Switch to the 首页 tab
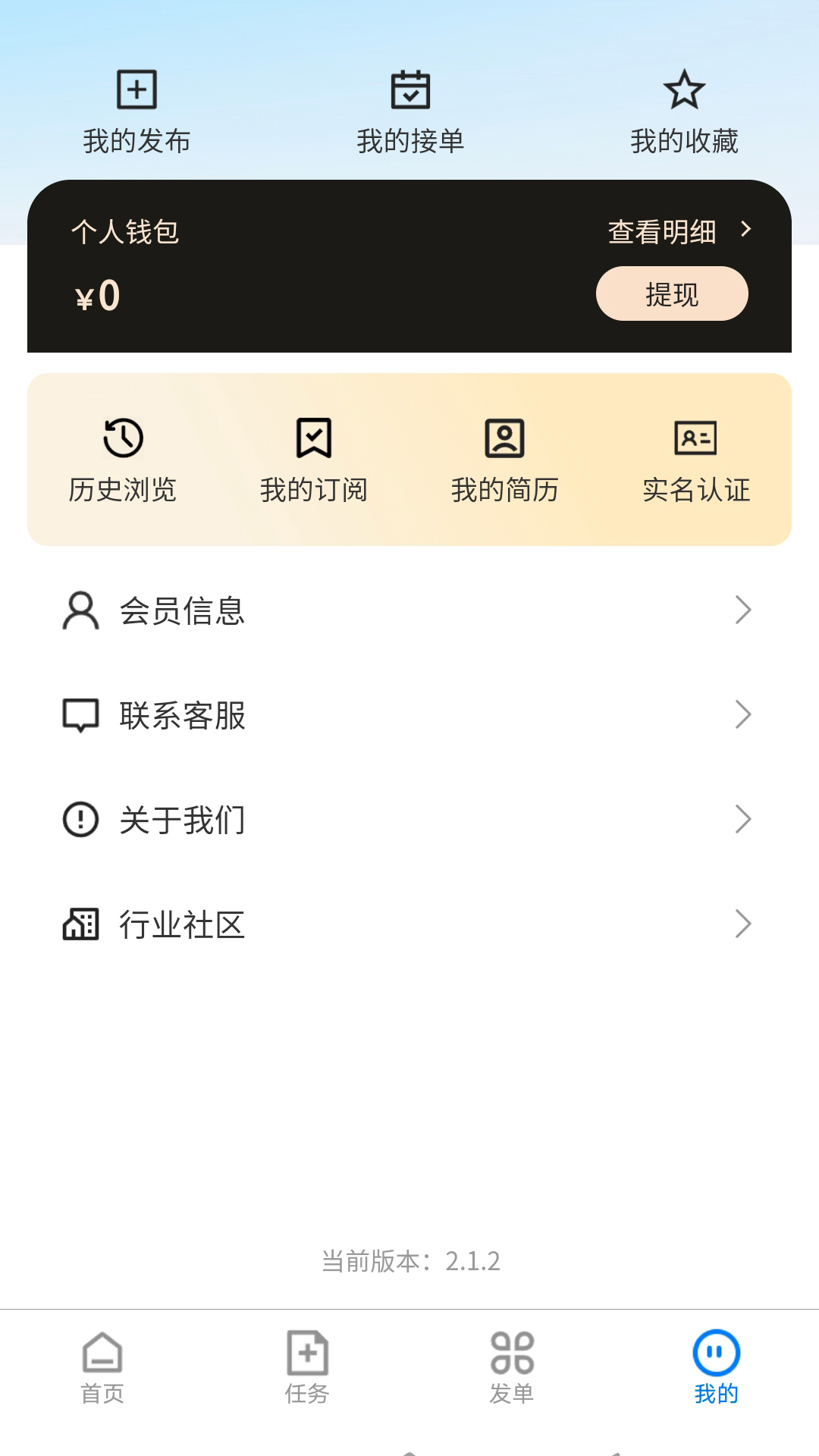819x1456 pixels. pos(102,1373)
